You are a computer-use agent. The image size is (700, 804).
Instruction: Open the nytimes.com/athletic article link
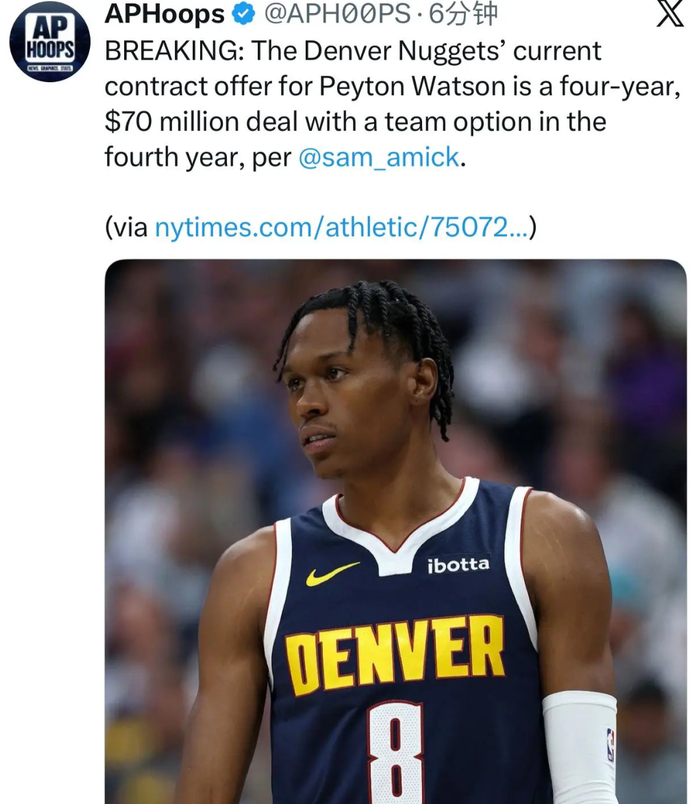[342, 227]
